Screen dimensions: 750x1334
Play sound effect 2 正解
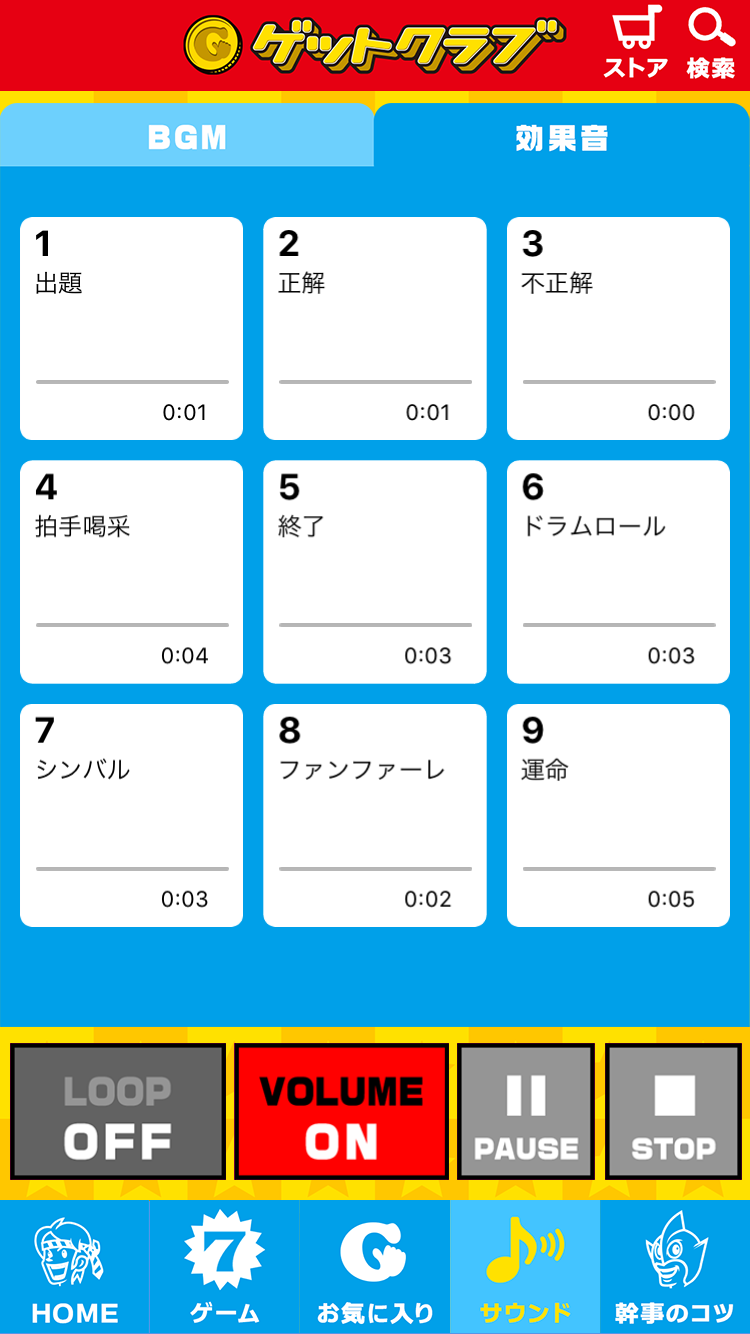375,329
